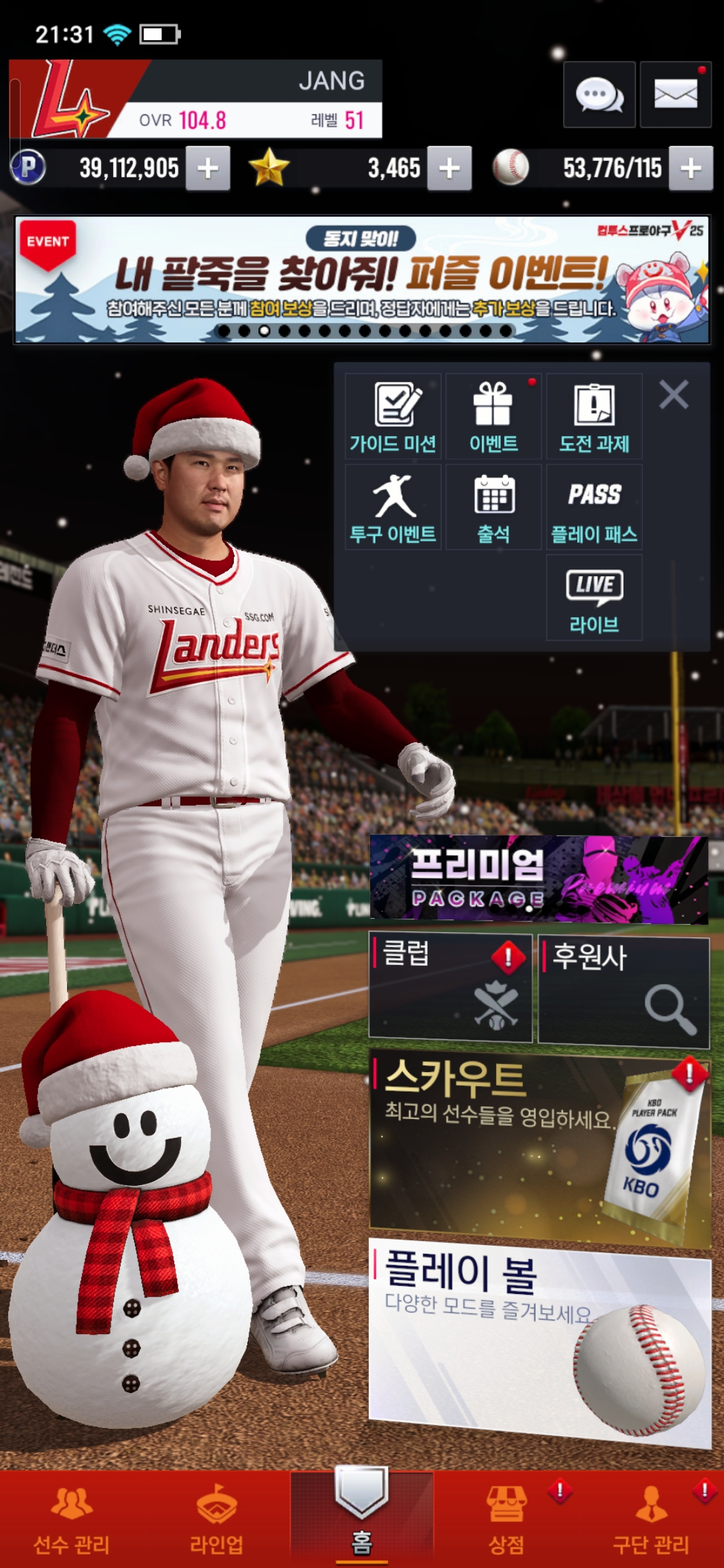The image size is (724, 1568).
Task: Close the quick menu panel
Action: click(674, 395)
